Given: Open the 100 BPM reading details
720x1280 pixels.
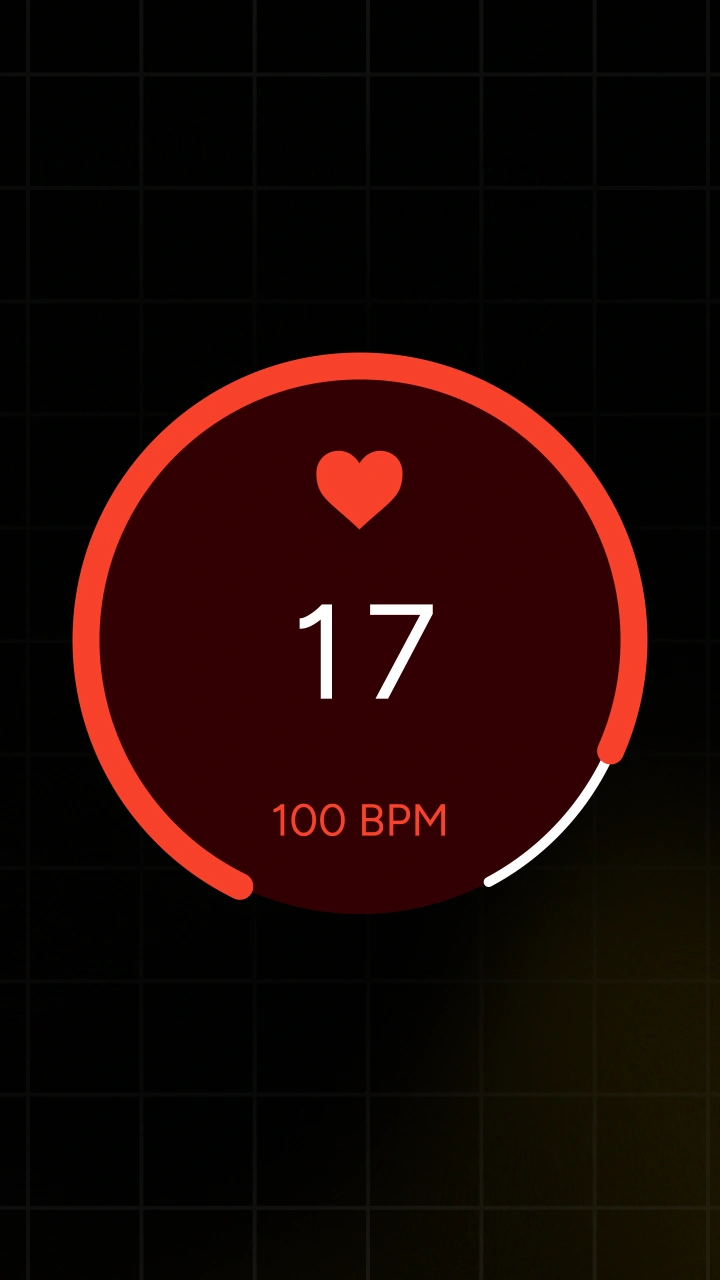Looking at the screenshot, I should 360,818.
